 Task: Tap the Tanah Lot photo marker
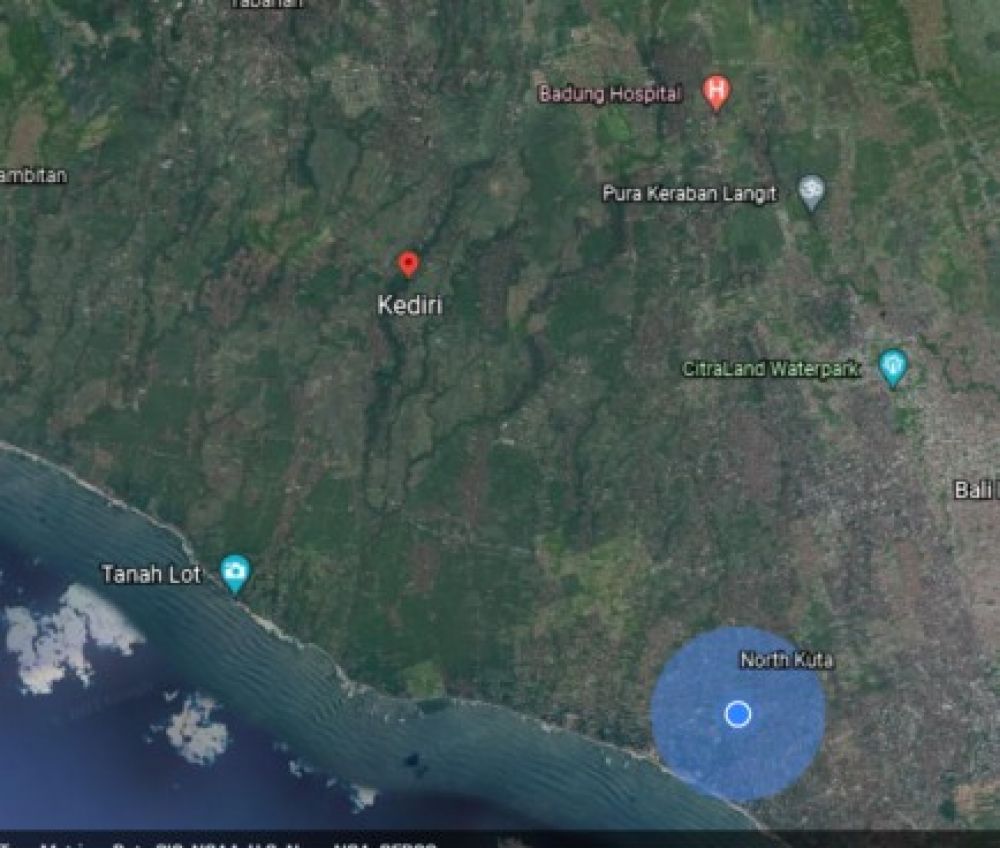(x=235, y=572)
